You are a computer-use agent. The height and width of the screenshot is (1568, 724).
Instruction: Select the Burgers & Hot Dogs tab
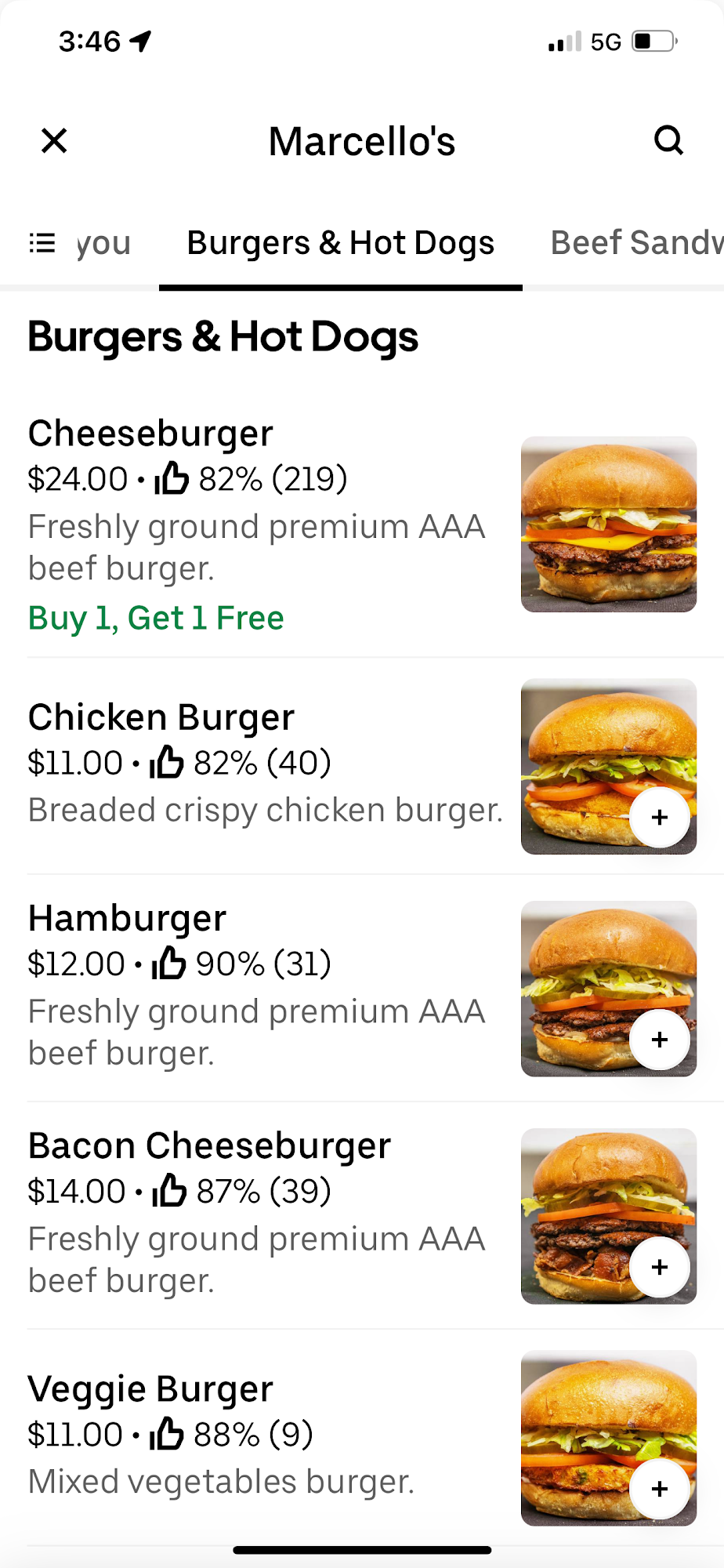(340, 243)
